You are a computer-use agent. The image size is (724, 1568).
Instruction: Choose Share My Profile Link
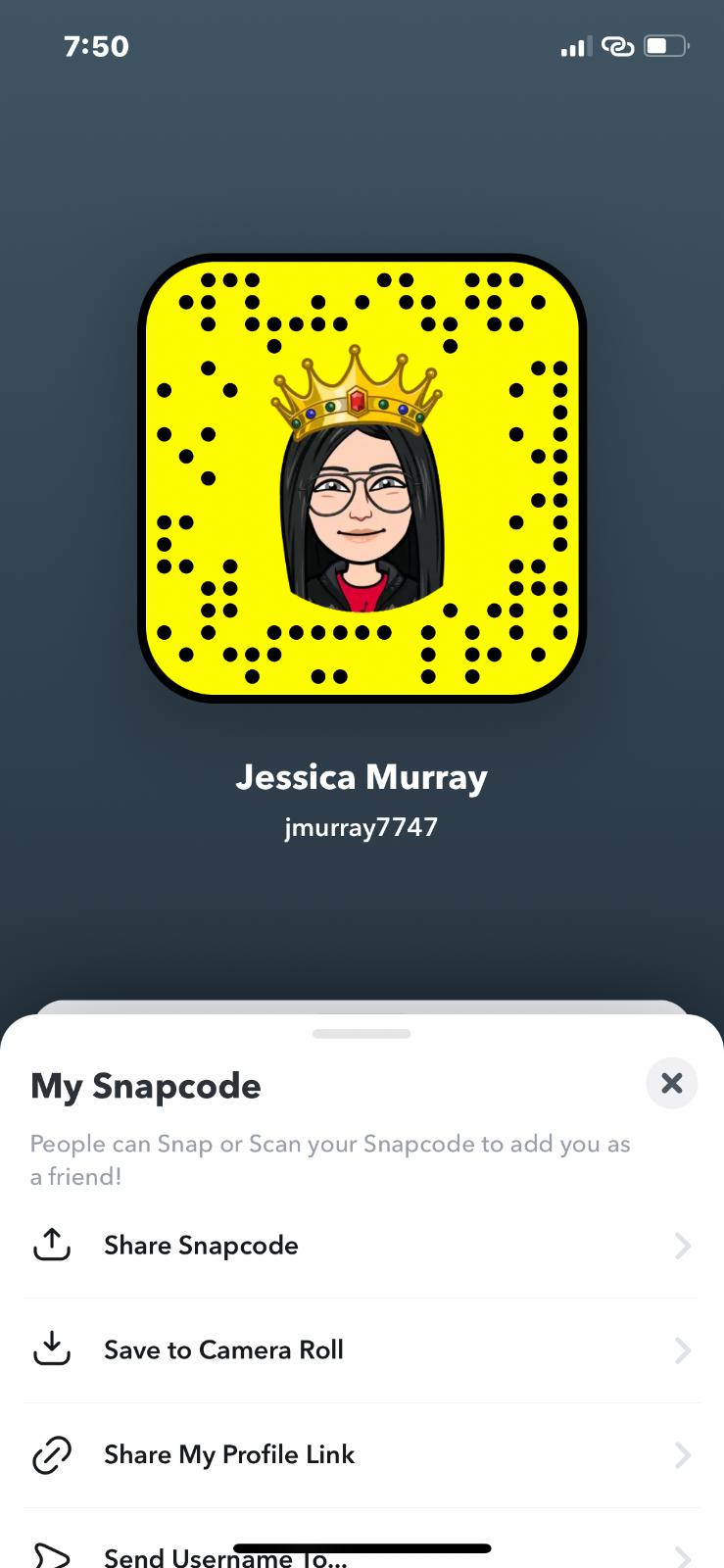pyautogui.click(x=229, y=1454)
